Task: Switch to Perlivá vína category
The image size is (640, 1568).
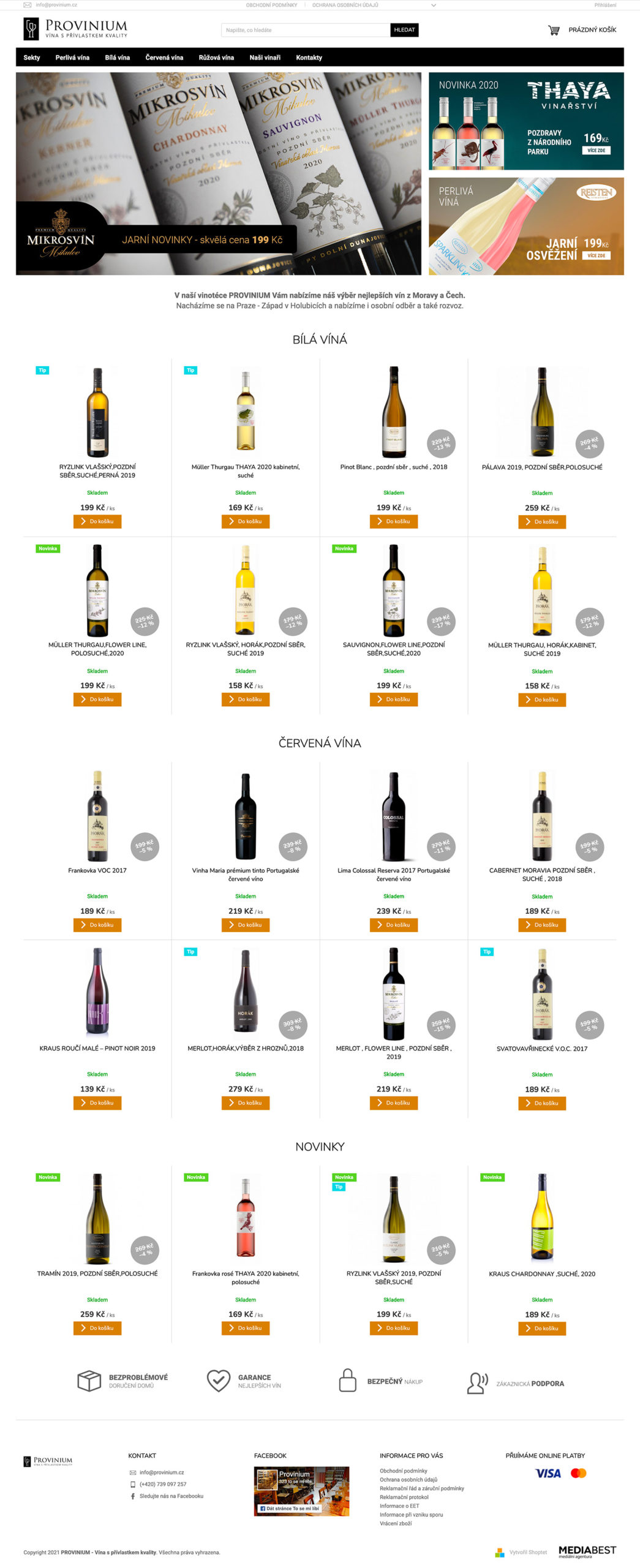Action: (x=72, y=58)
